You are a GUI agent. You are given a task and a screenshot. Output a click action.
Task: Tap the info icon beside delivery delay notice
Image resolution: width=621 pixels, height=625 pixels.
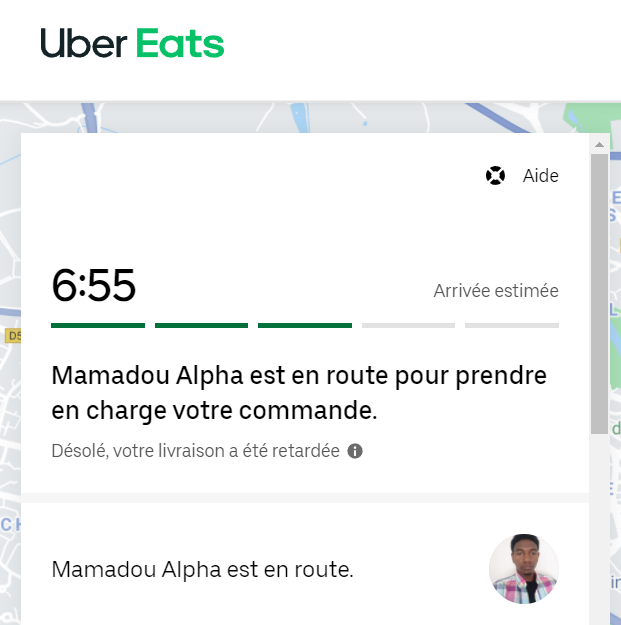355,451
